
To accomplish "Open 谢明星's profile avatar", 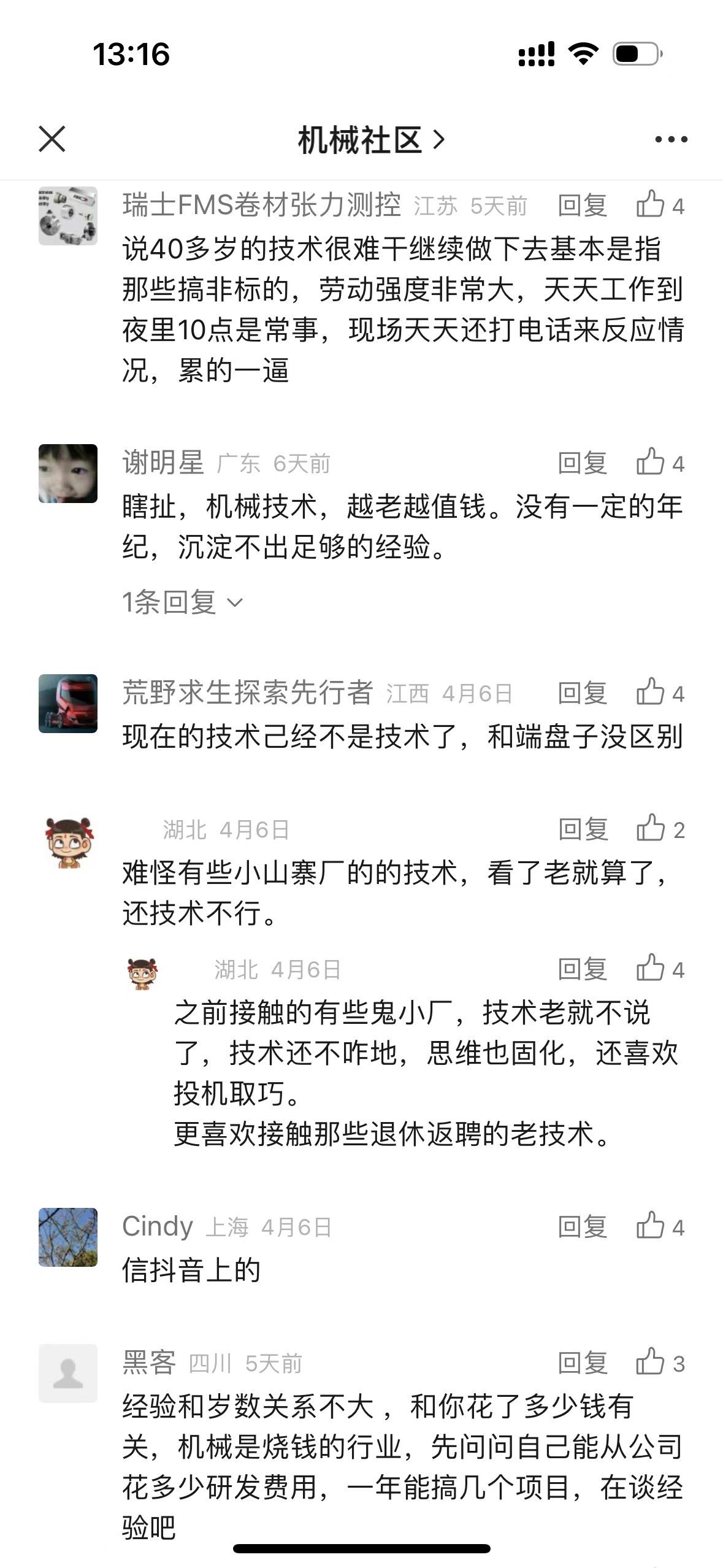I will 68,474.
